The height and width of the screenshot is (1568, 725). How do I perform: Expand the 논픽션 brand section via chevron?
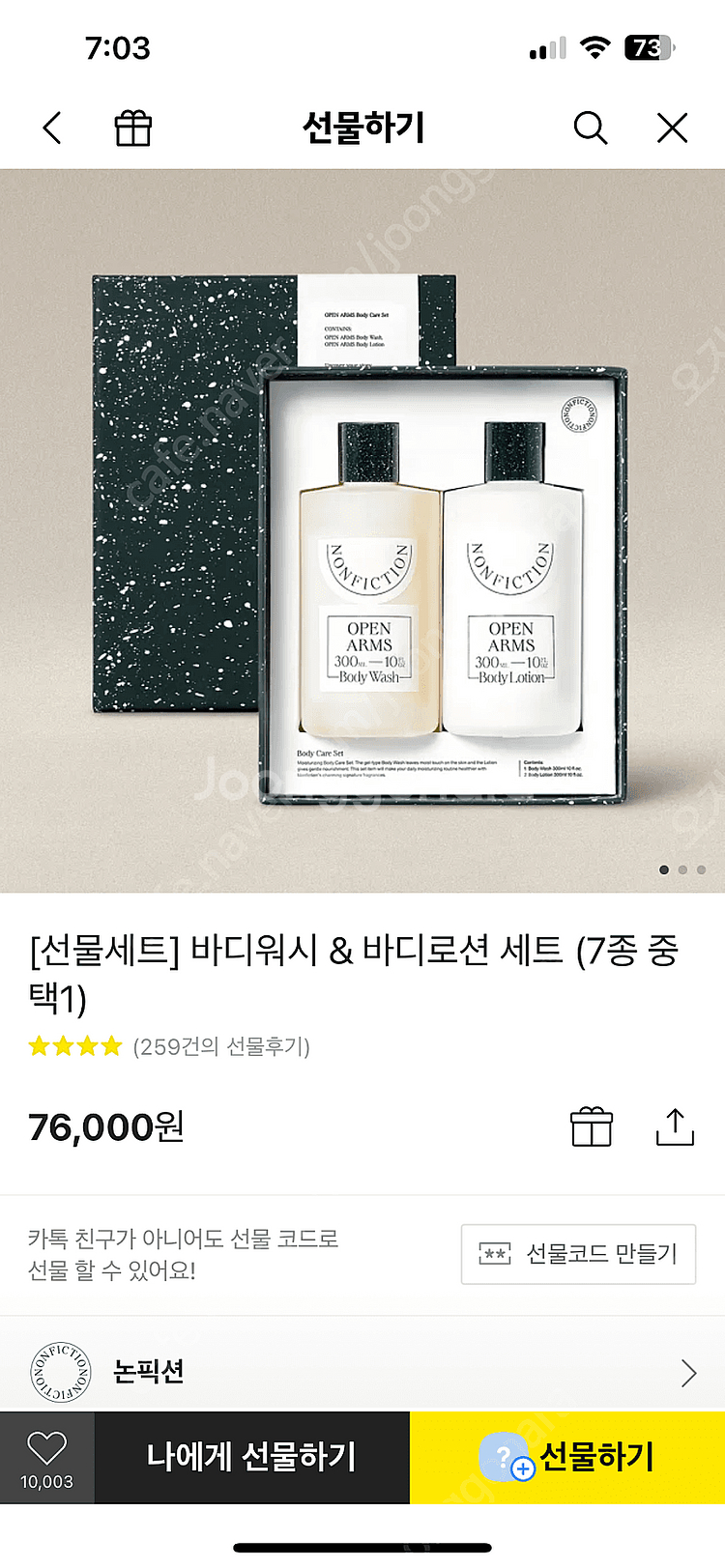pyautogui.click(x=688, y=1372)
